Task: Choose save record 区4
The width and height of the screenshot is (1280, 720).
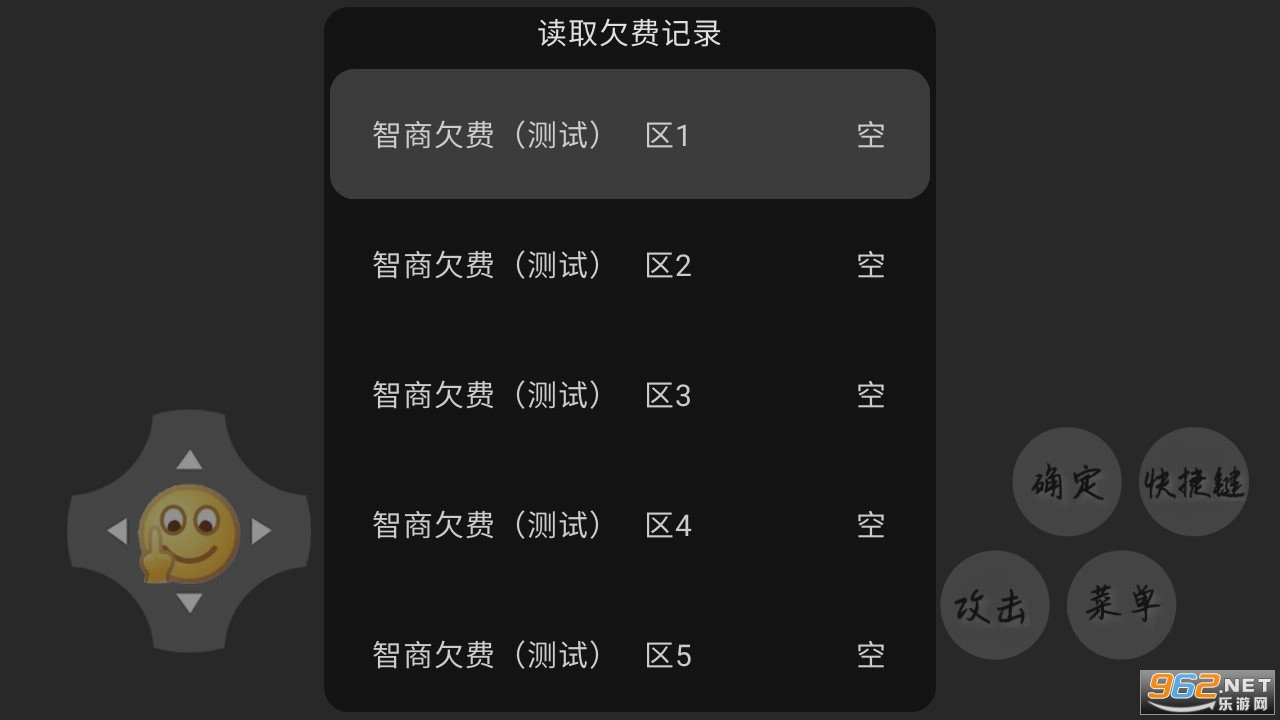Action: point(630,525)
